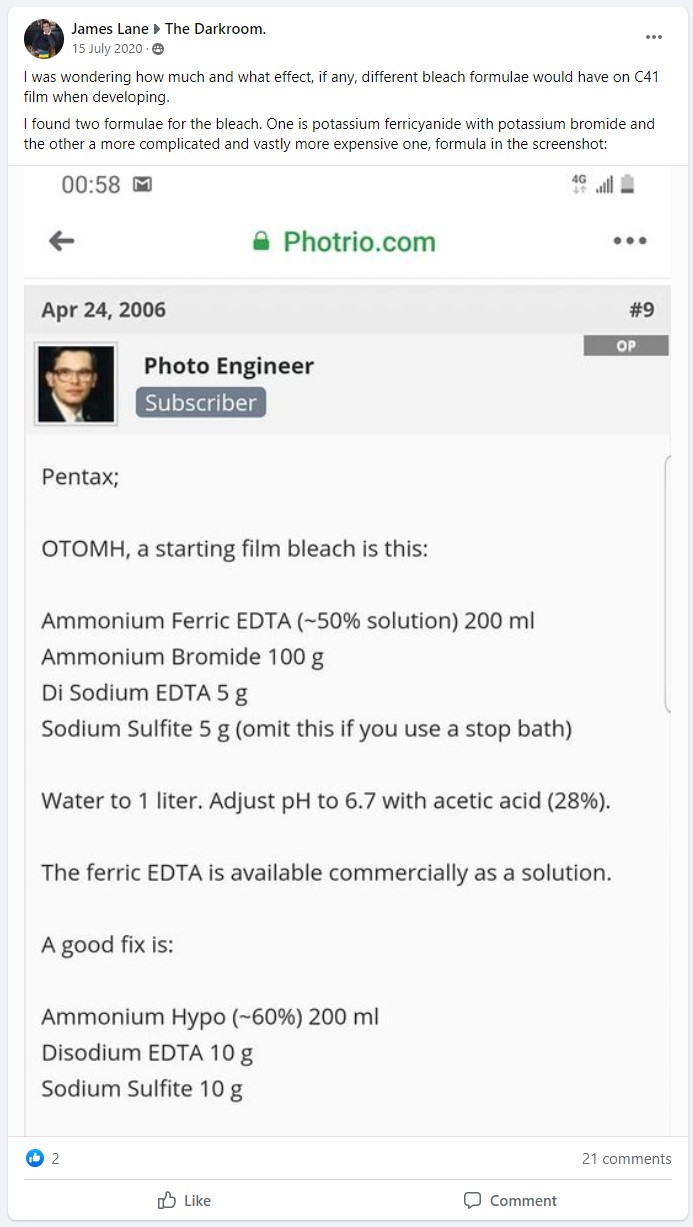
Task: View the 21 comments
Action: tap(626, 1159)
